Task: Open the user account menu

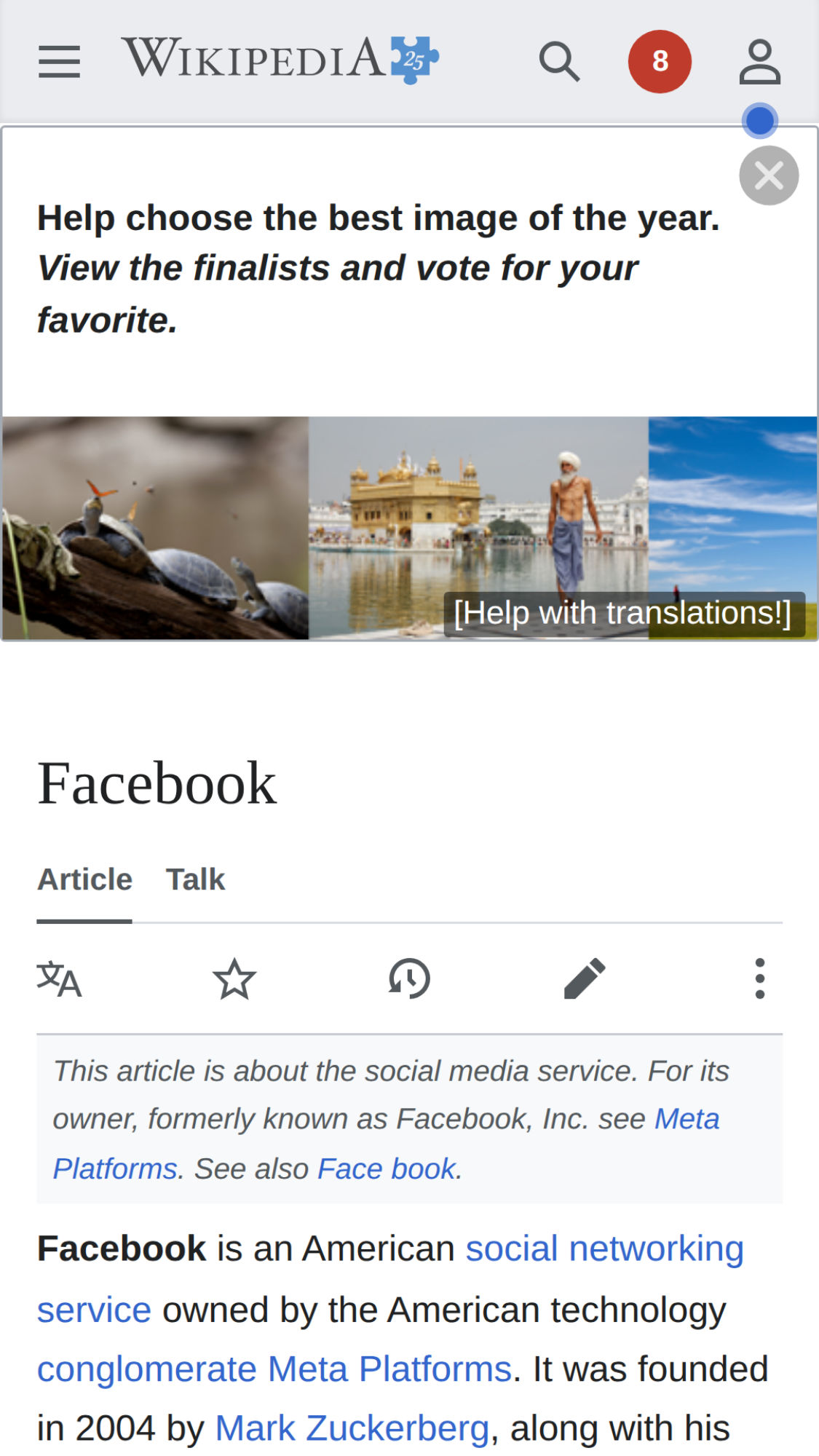Action: click(760, 61)
